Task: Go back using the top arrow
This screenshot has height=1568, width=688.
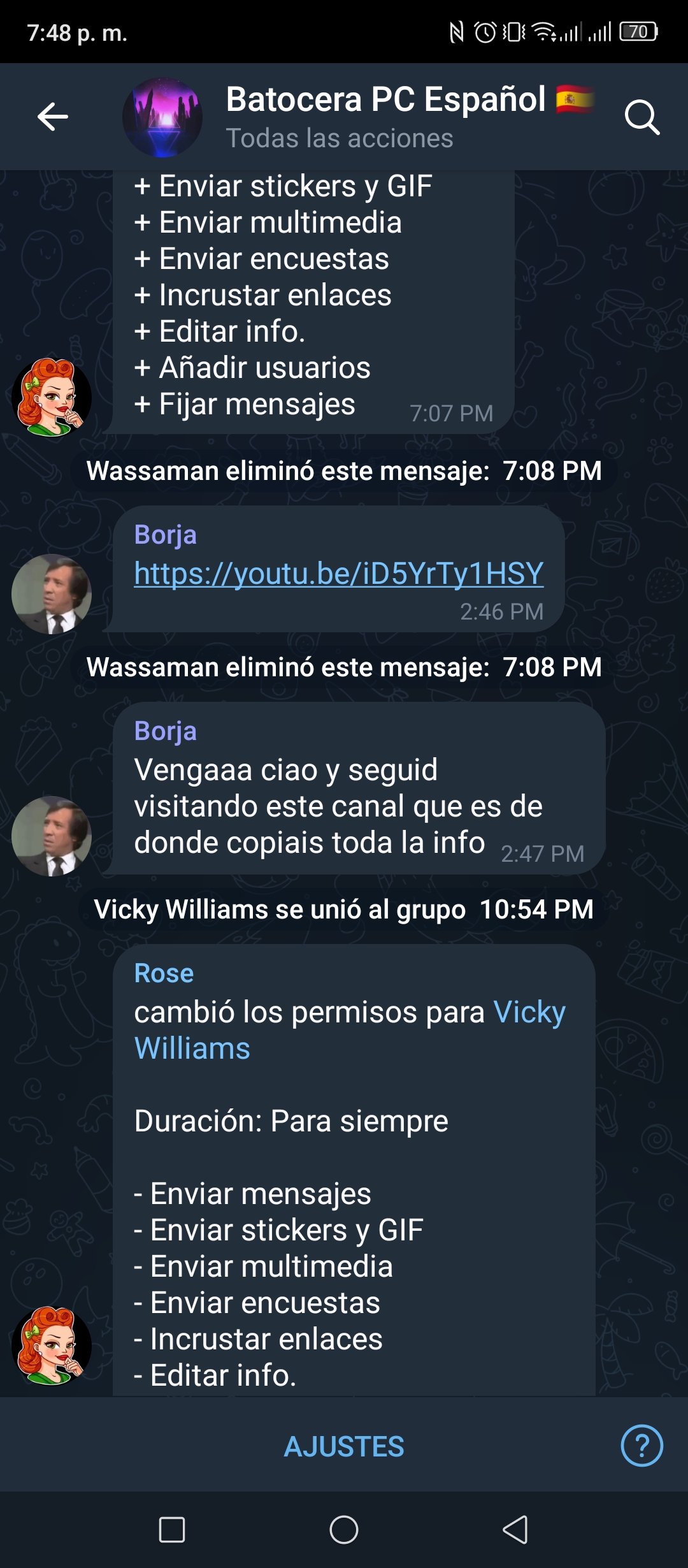Action: click(52, 117)
